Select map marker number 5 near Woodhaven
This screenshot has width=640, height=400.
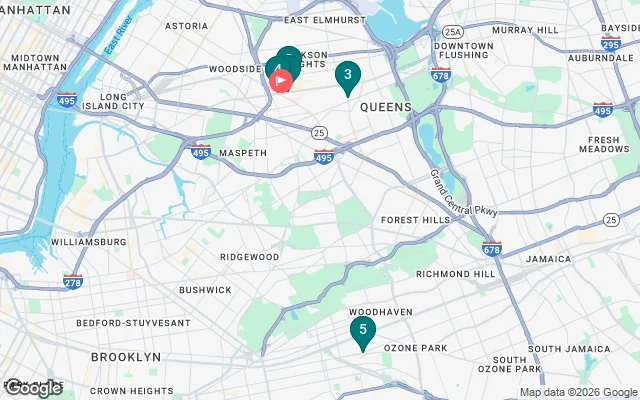pos(362,330)
